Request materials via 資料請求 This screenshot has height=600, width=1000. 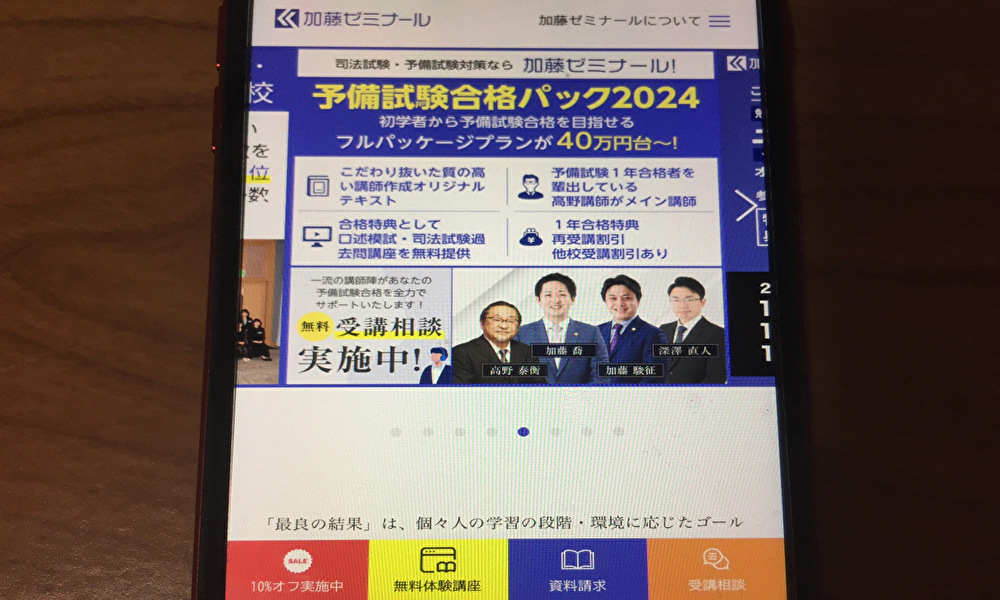pyautogui.click(x=577, y=570)
